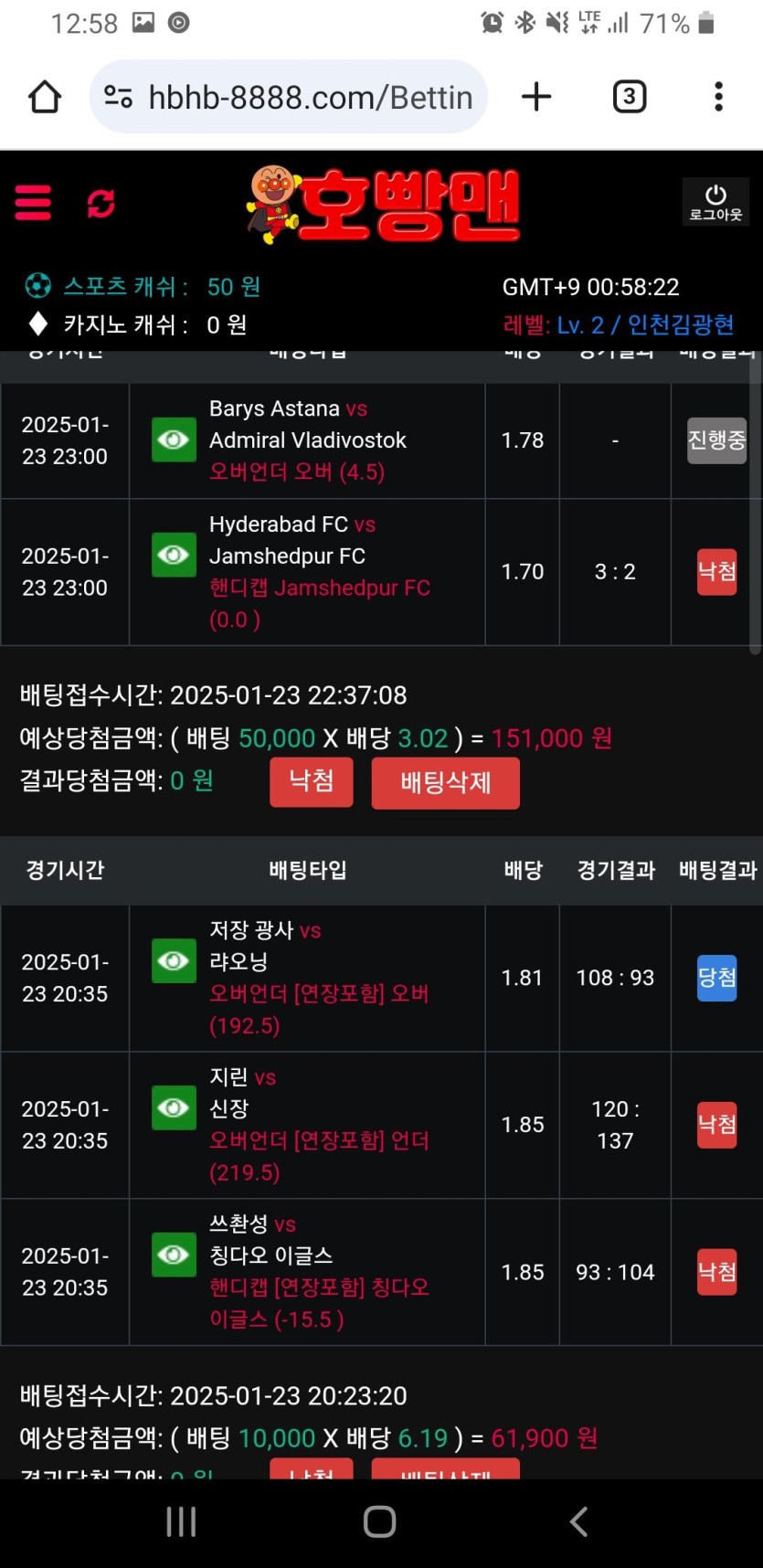Tap the eye icon for Hyderabad FC match

(x=174, y=556)
